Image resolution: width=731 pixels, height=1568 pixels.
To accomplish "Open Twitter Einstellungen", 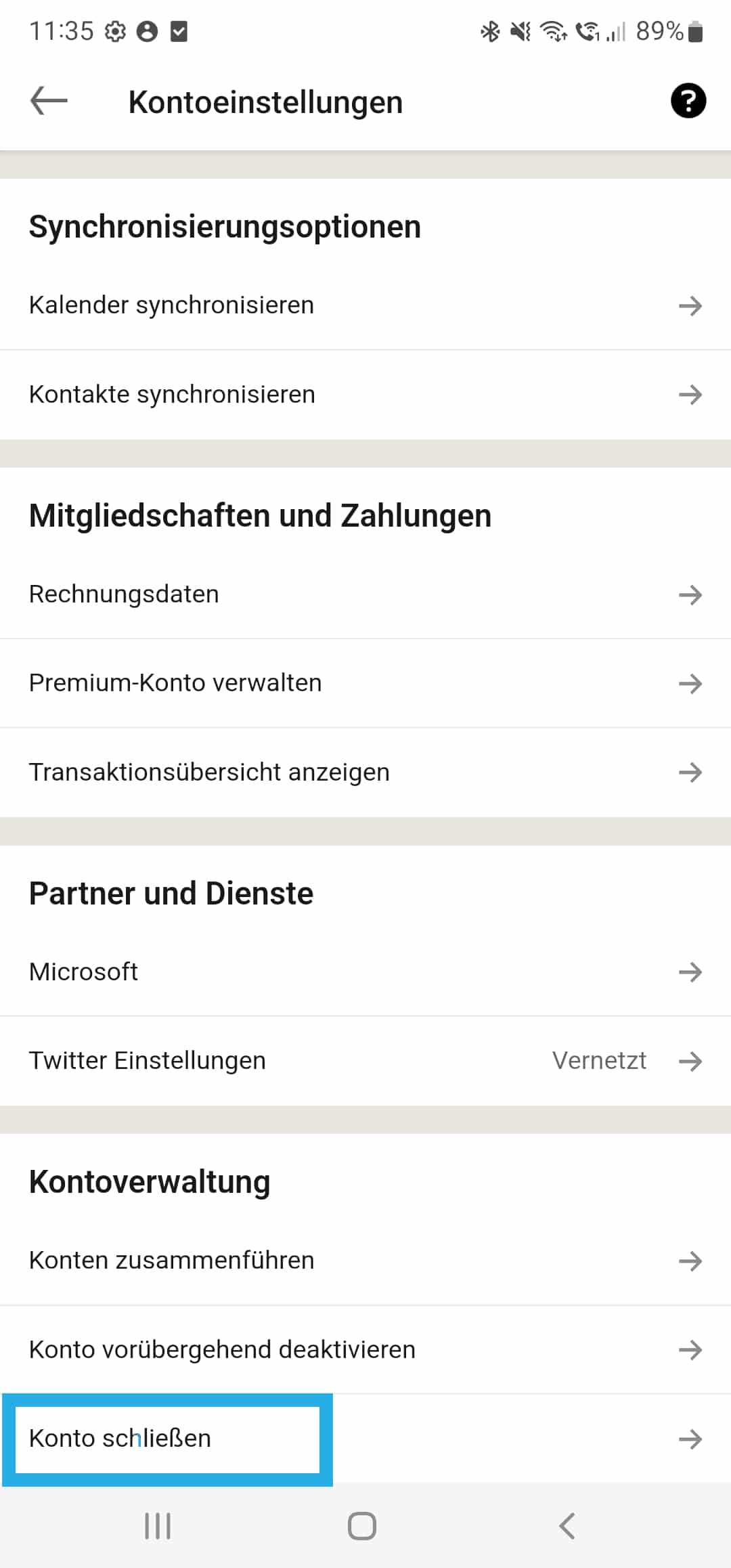I will click(365, 1061).
